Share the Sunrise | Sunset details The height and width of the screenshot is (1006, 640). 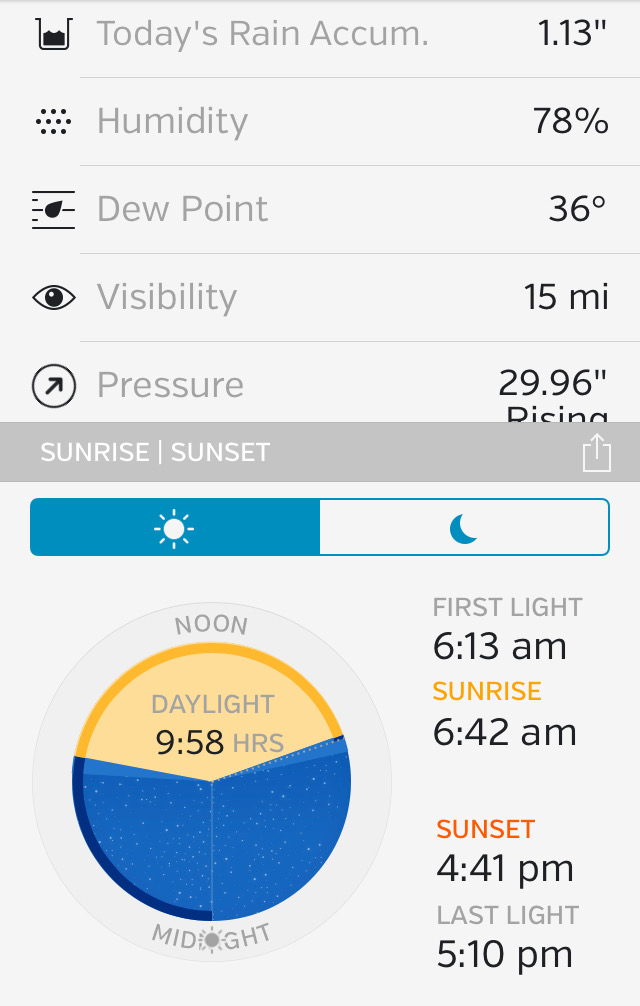tap(596, 453)
